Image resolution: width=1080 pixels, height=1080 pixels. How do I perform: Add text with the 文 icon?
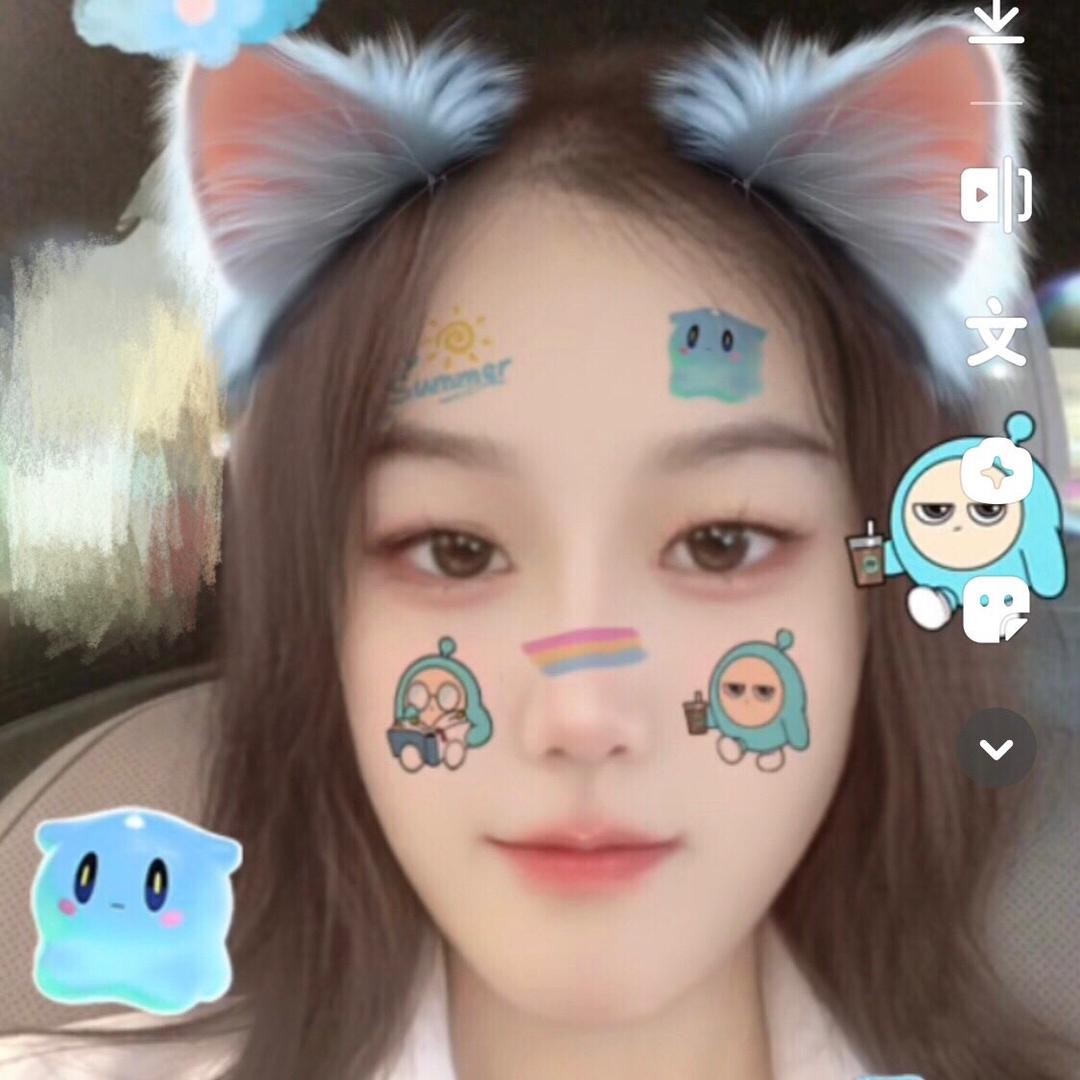point(996,331)
